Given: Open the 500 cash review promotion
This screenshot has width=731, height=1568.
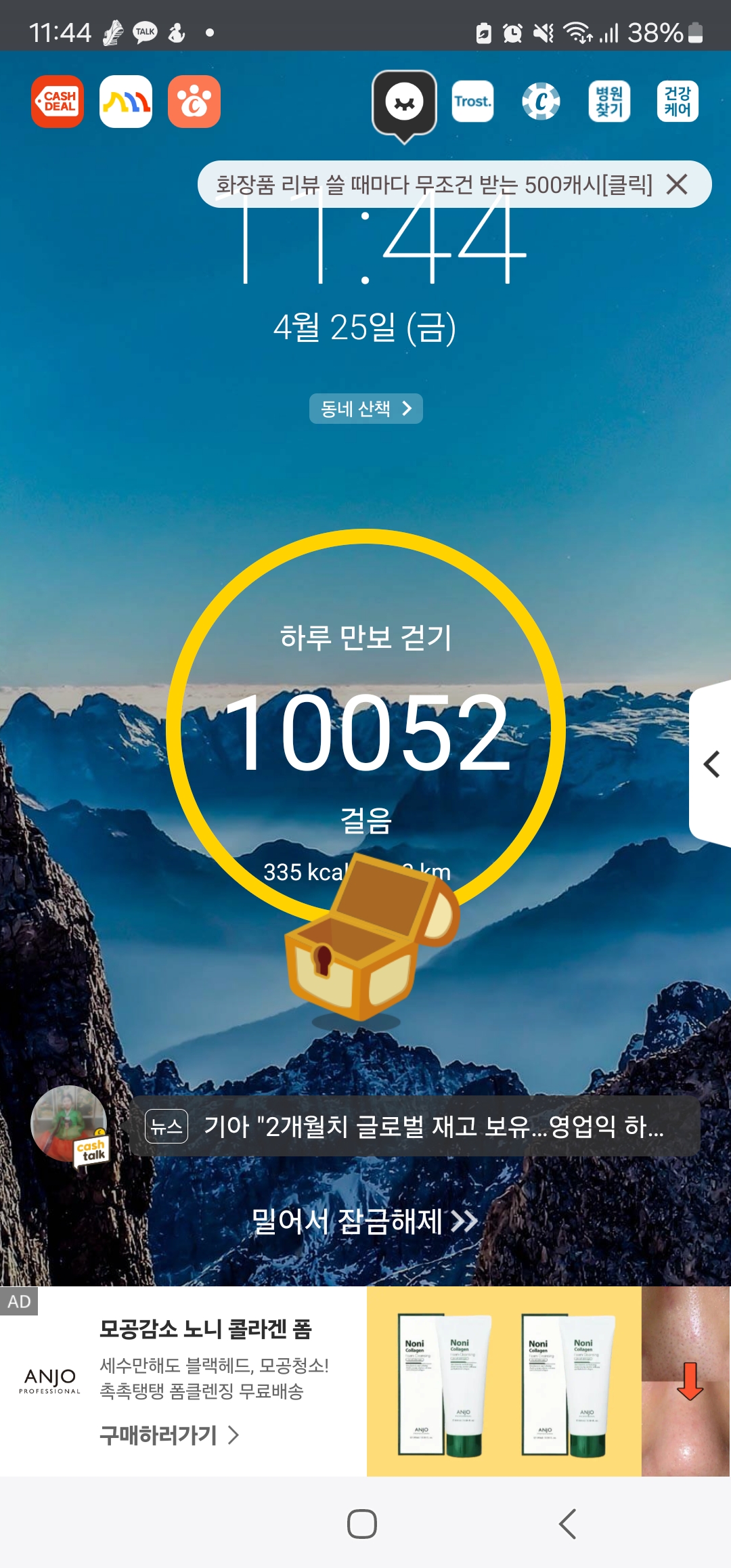Looking at the screenshot, I should [x=433, y=184].
